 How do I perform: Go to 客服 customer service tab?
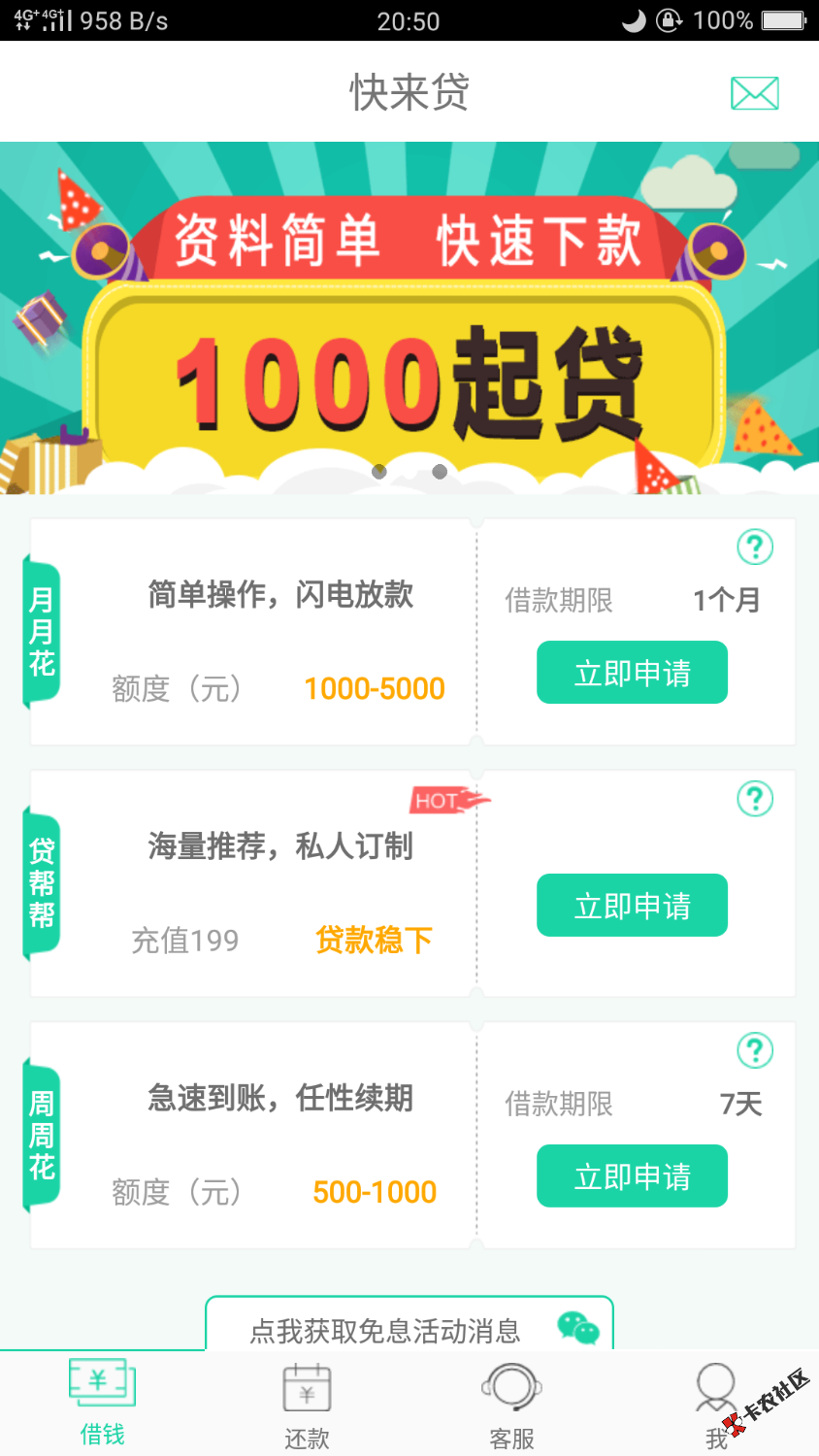point(511,1405)
